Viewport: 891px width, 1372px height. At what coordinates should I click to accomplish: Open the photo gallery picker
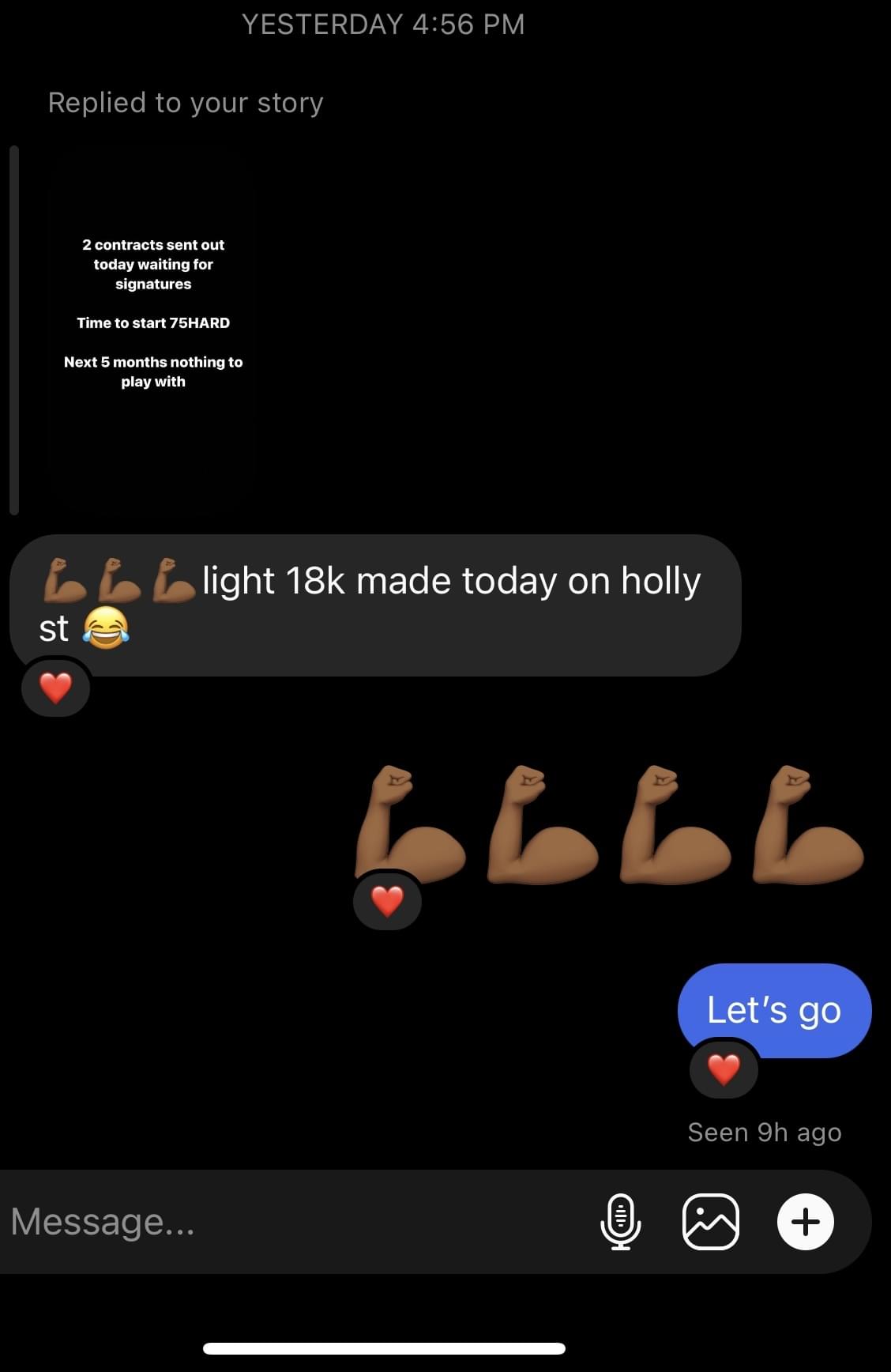coord(711,1222)
